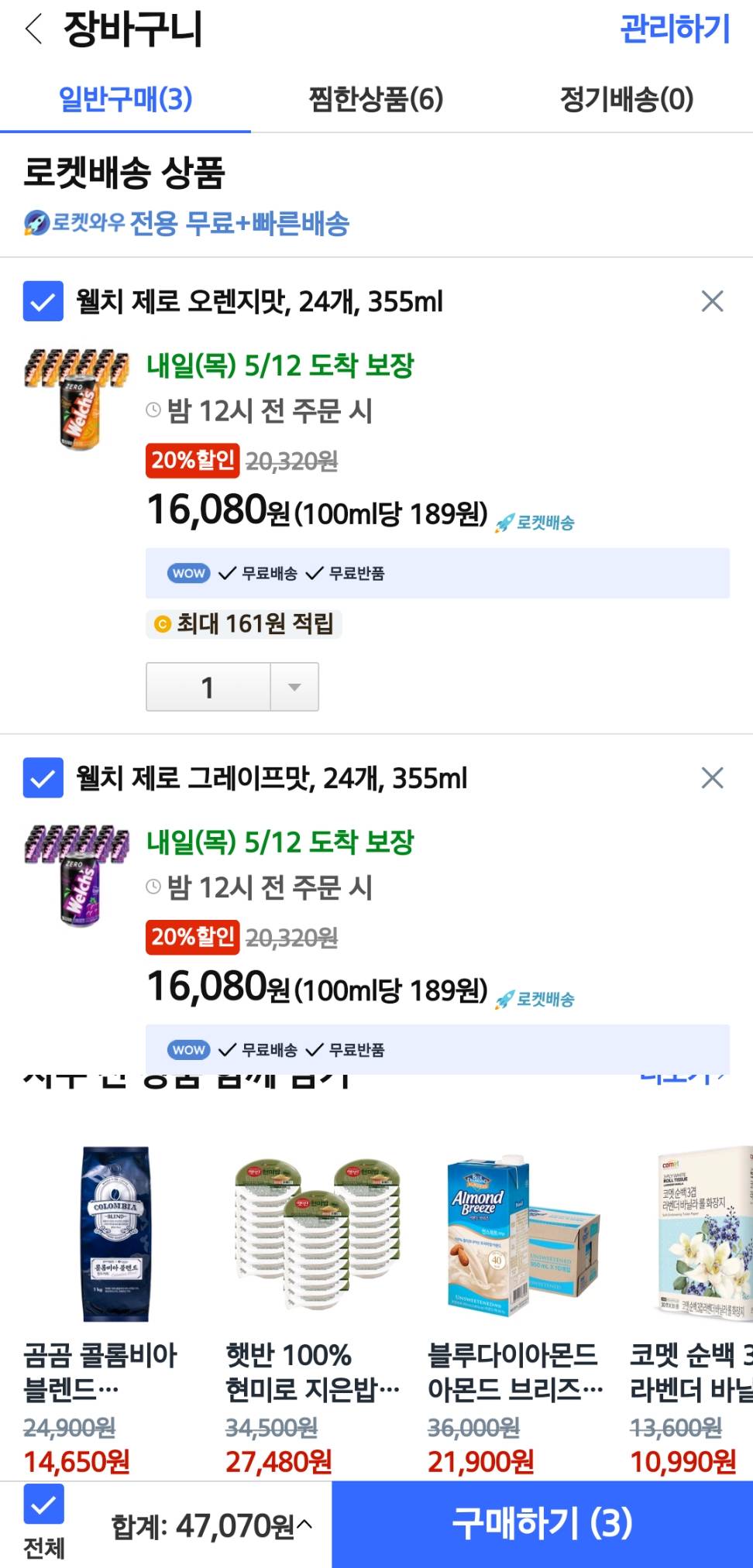Screen dimensions: 753x1568
Task: Toggle the 전체 select-all checkbox
Action: [43, 1505]
